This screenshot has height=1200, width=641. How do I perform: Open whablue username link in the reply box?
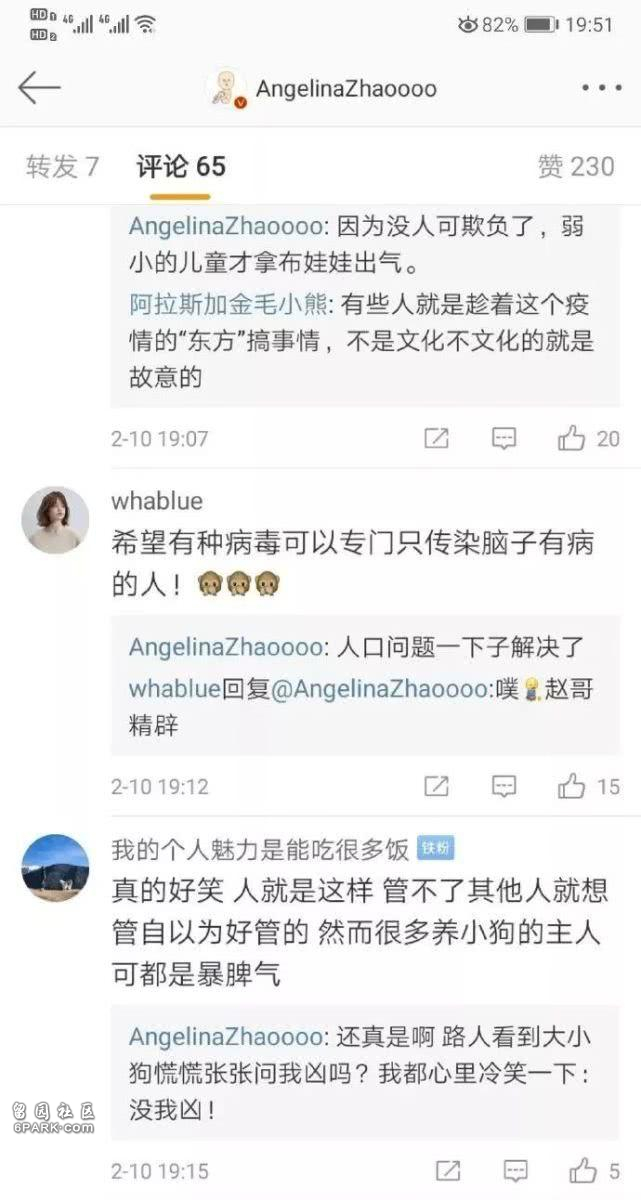pyautogui.click(x=165, y=689)
